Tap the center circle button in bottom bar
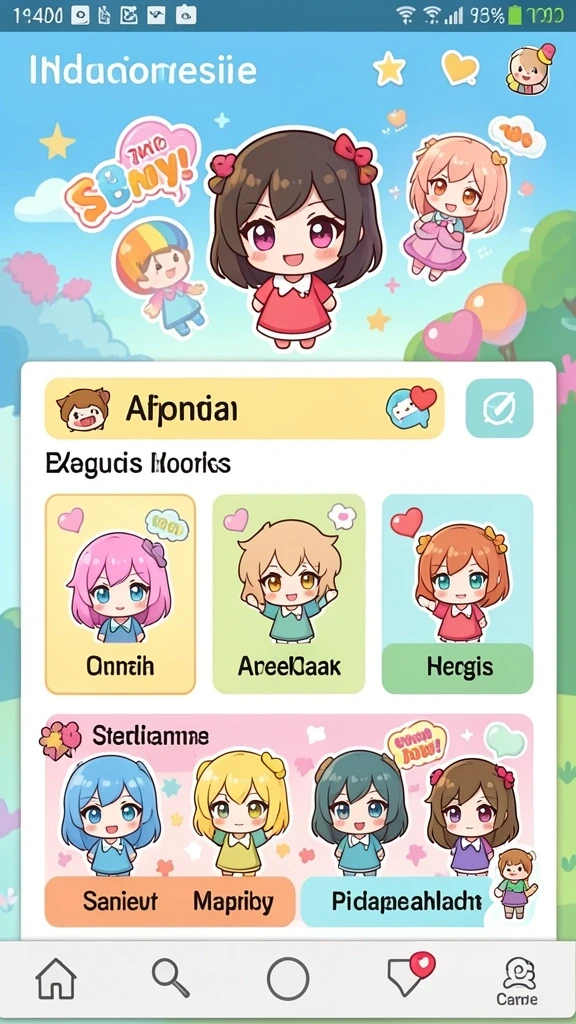The width and height of the screenshot is (576, 1024). [x=288, y=979]
